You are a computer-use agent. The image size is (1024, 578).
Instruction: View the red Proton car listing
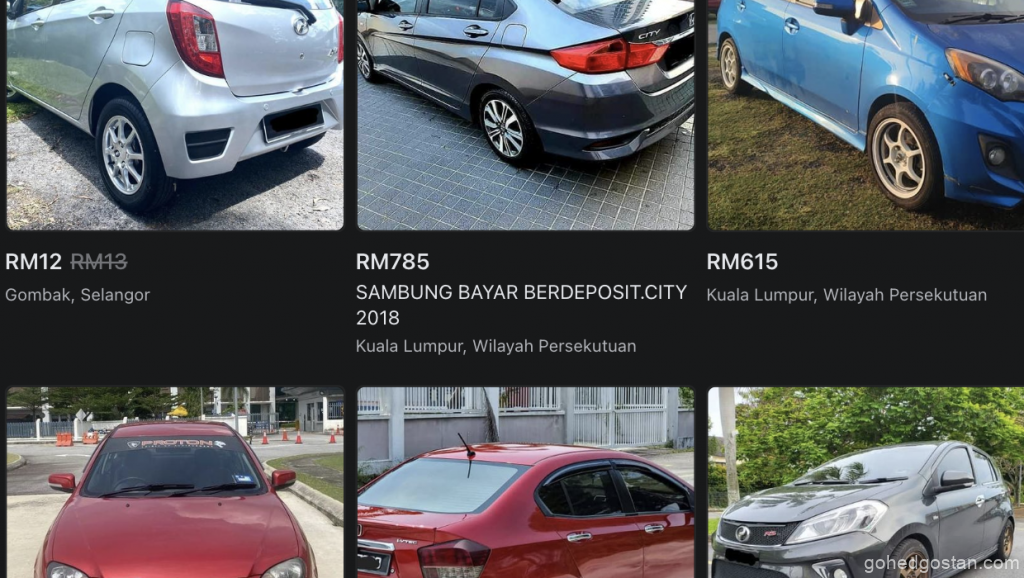point(175,485)
